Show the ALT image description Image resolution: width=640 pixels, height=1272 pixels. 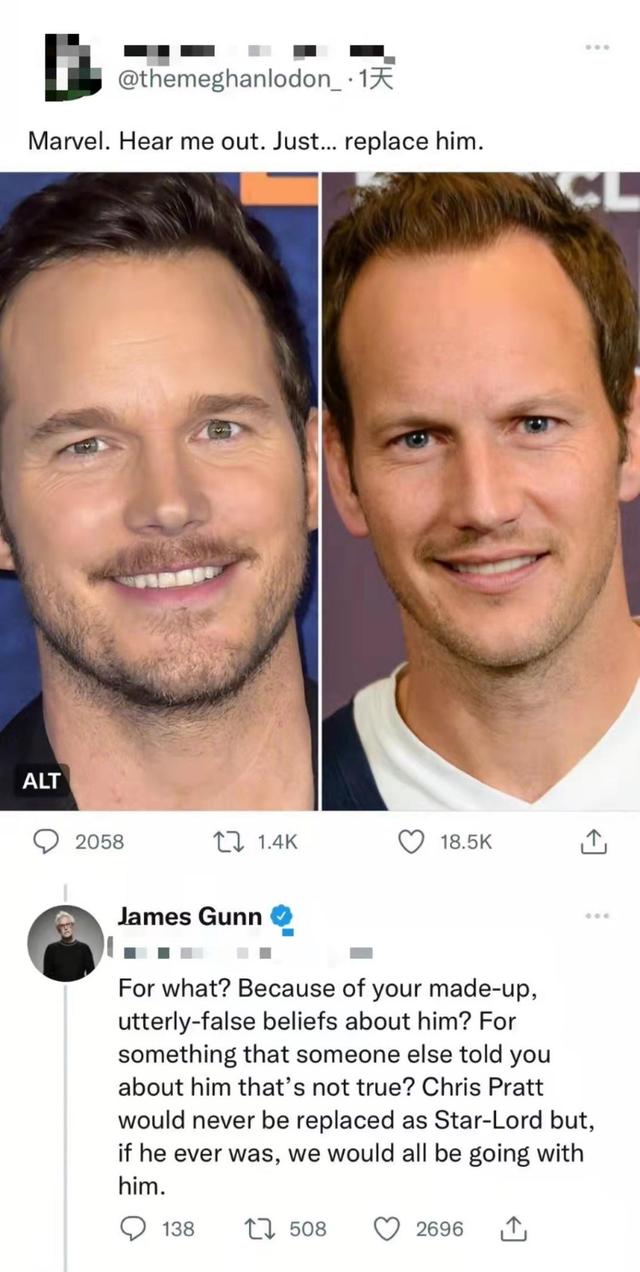(x=41, y=781)
